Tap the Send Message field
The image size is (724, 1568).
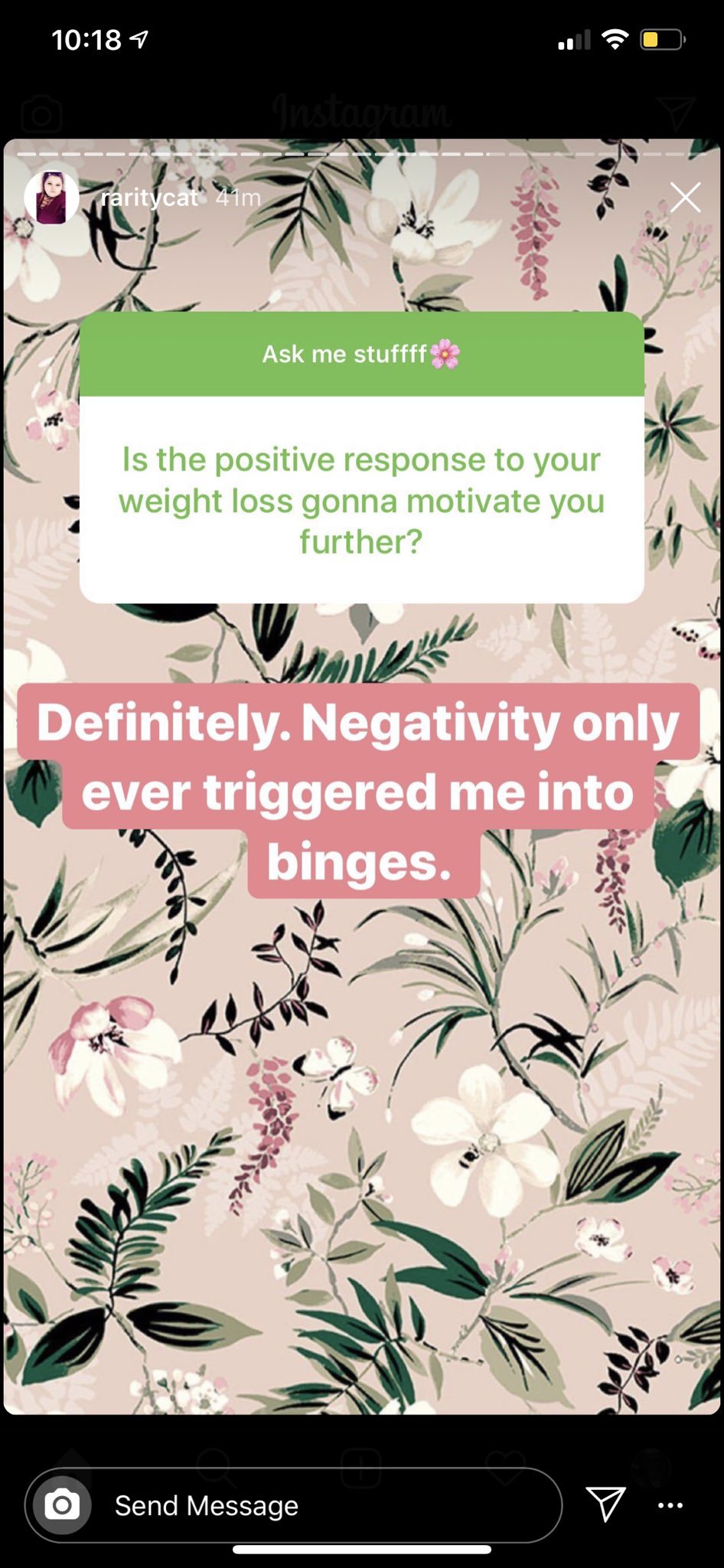294,1505
